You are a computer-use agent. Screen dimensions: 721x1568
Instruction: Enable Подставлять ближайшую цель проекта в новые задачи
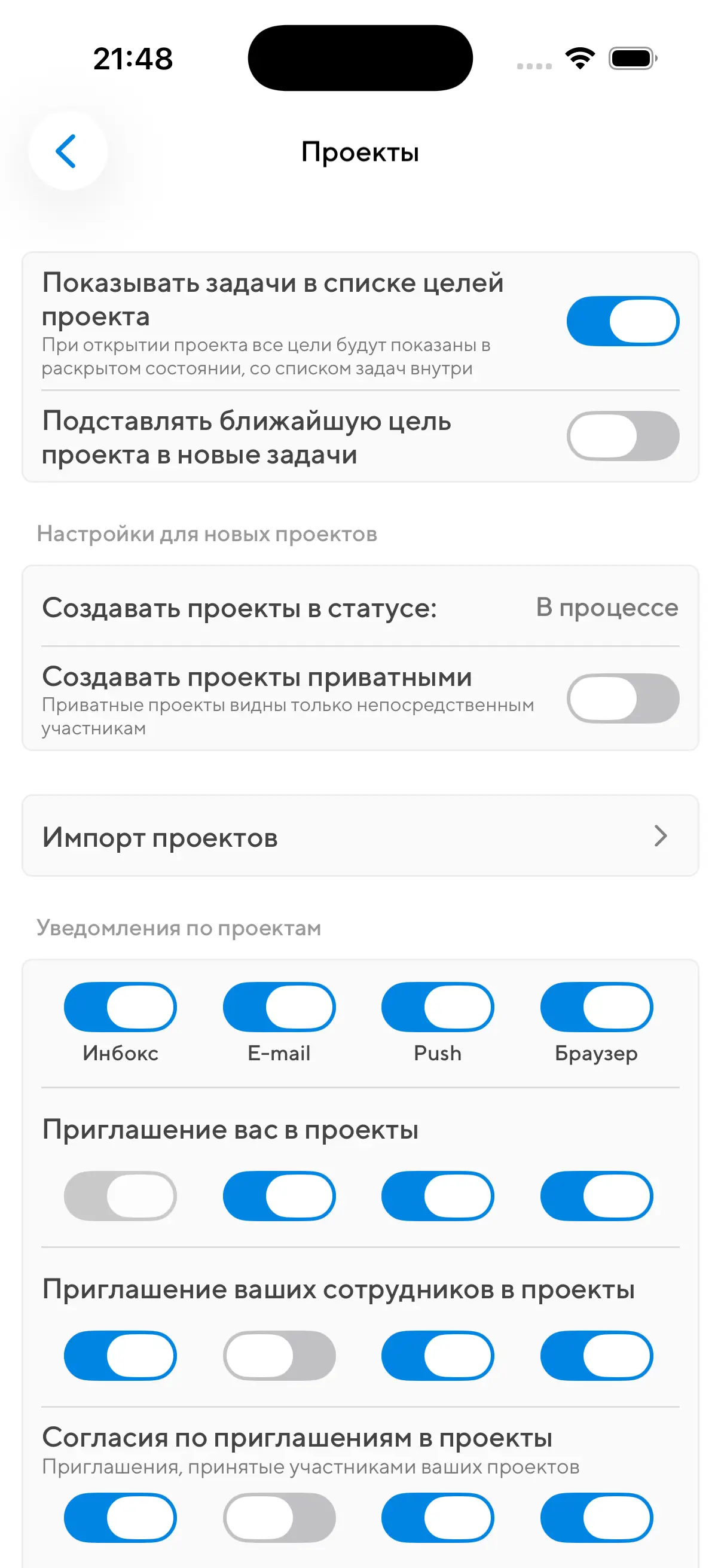622,436
